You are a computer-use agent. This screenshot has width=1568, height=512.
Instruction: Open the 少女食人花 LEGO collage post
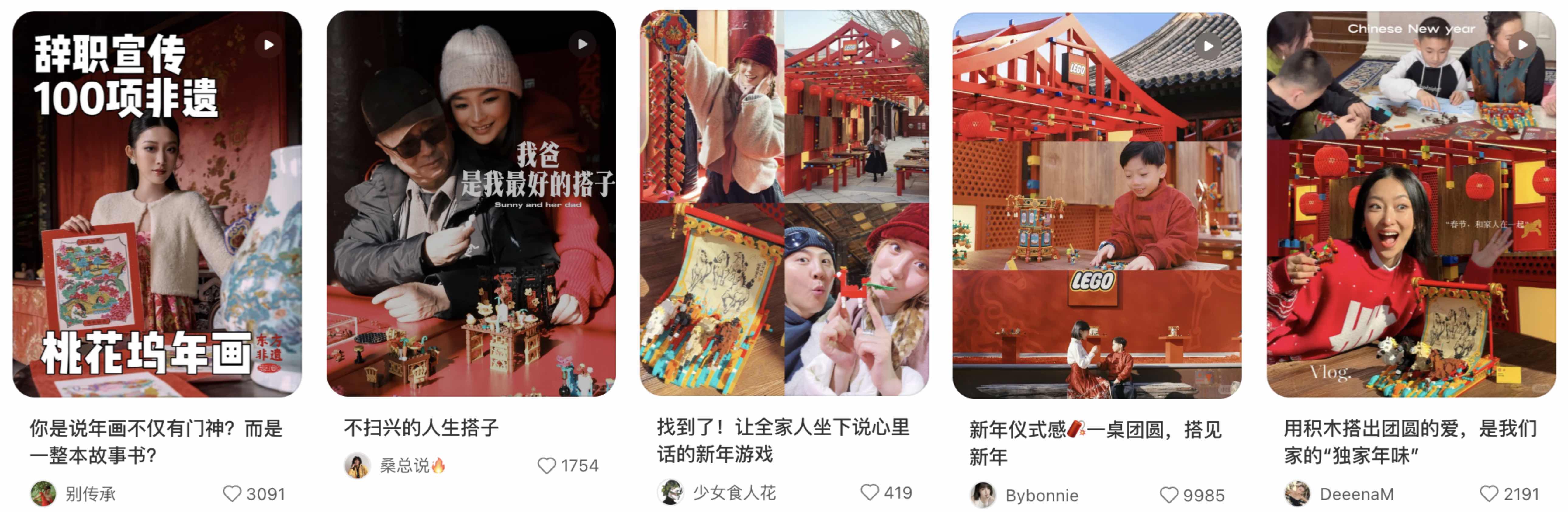click(784, 204)
